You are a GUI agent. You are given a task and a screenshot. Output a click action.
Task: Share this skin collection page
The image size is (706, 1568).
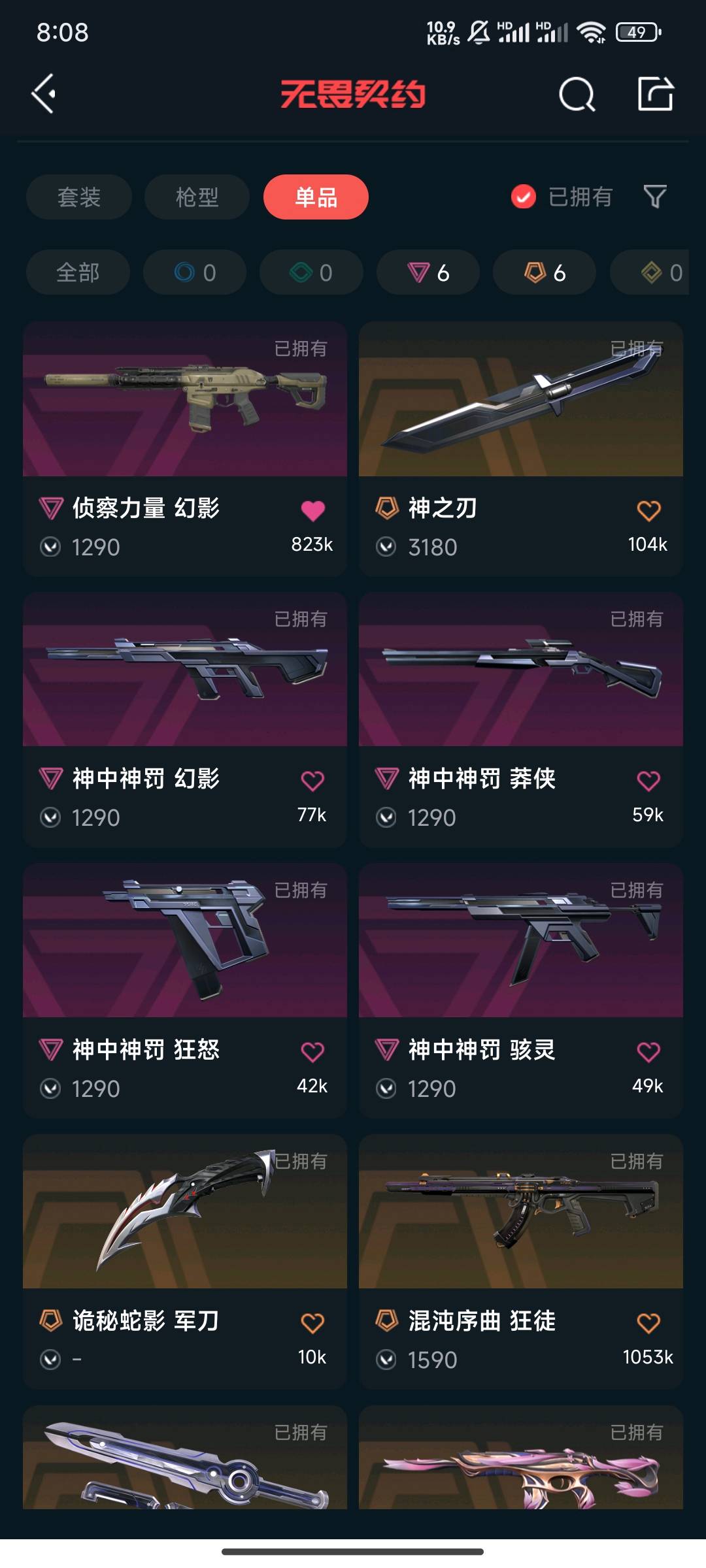pos(655,94)
